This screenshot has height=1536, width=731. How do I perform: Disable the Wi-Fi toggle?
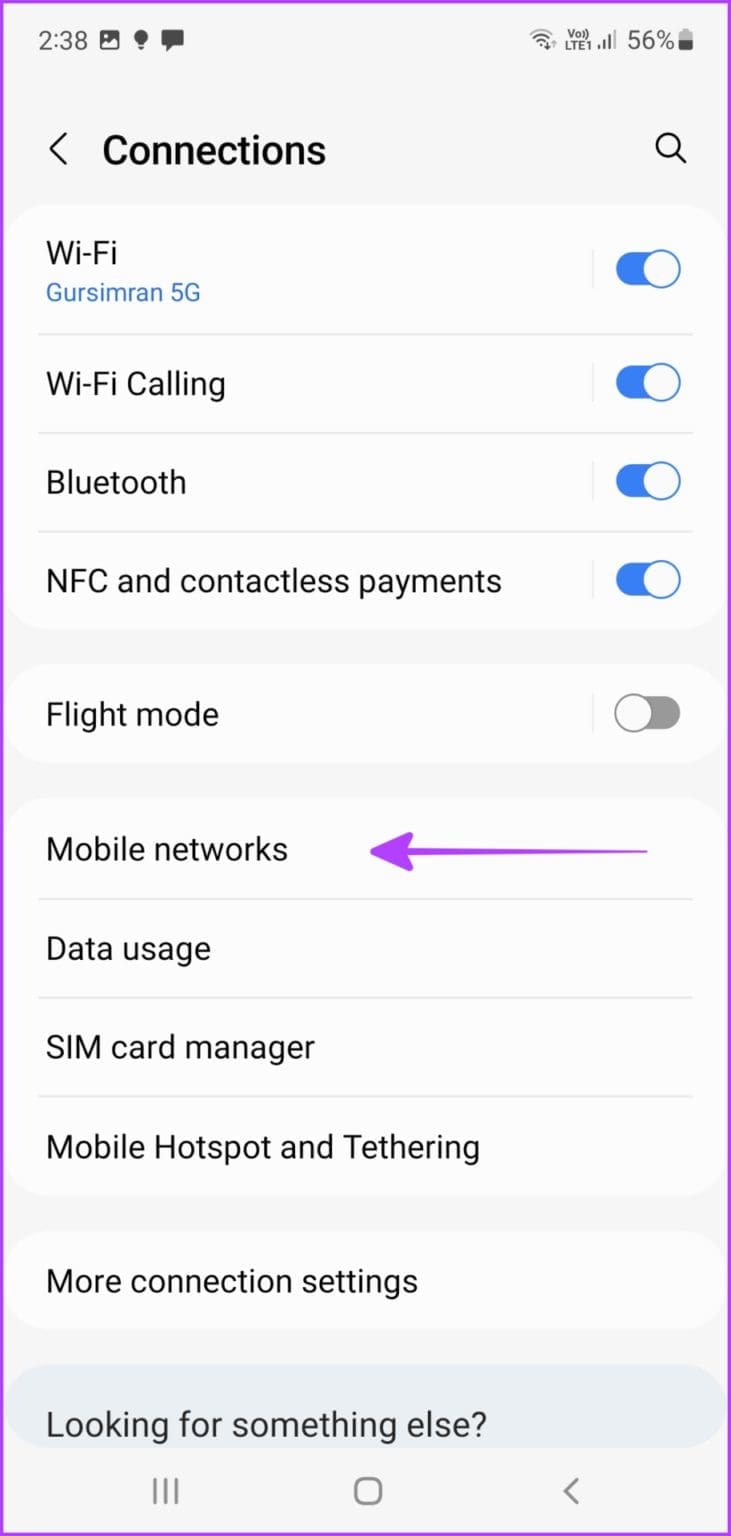coord(647,268)
